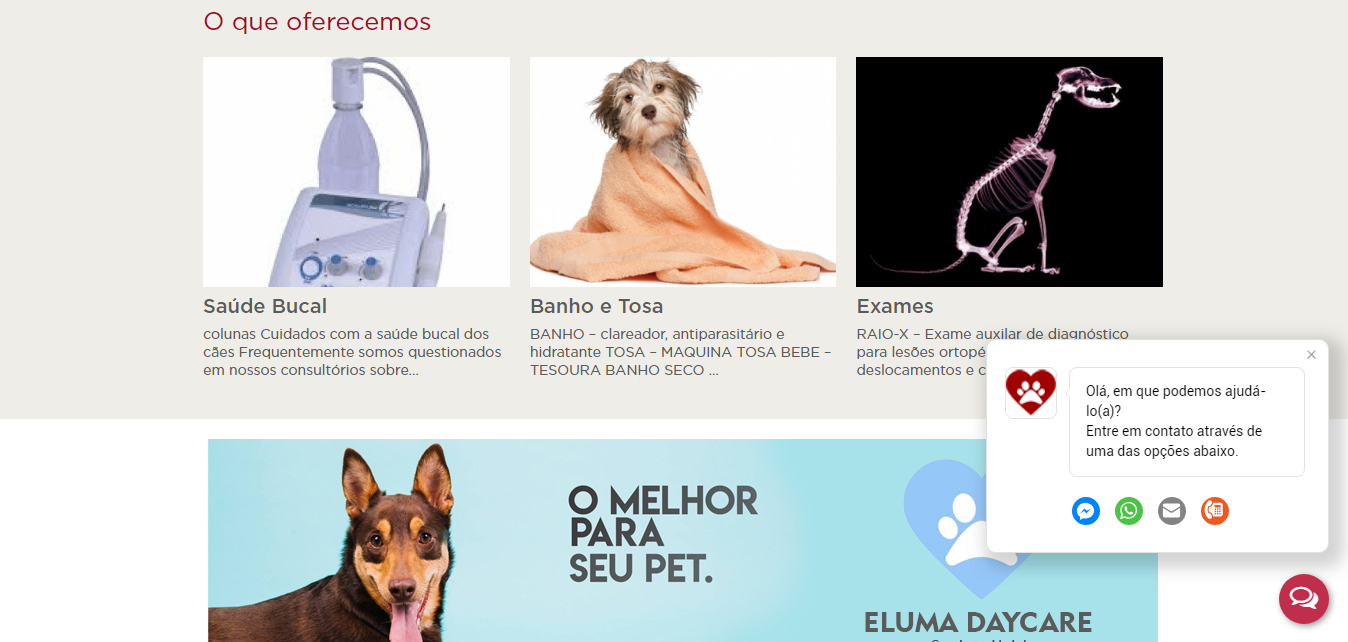
Task: Open the Banho e Tosa service card
Action: click(682, 172)
